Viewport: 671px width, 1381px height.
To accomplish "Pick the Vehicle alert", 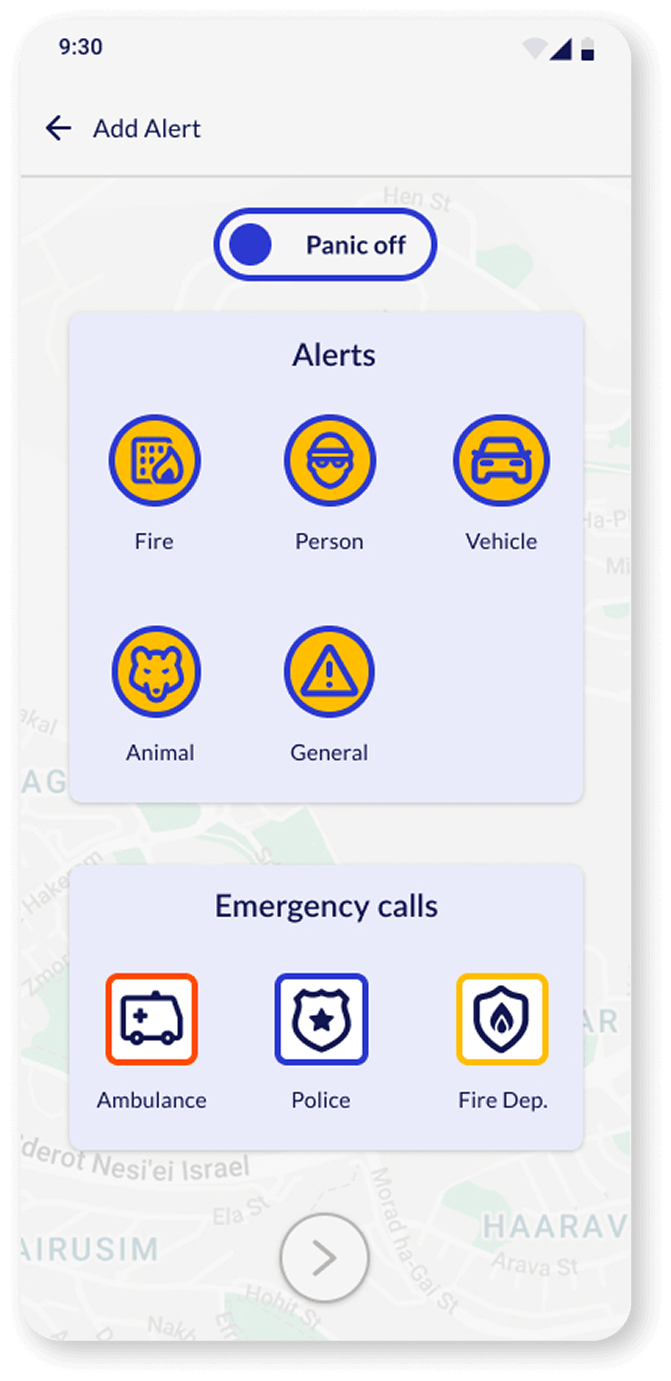I will click(501, 461).
